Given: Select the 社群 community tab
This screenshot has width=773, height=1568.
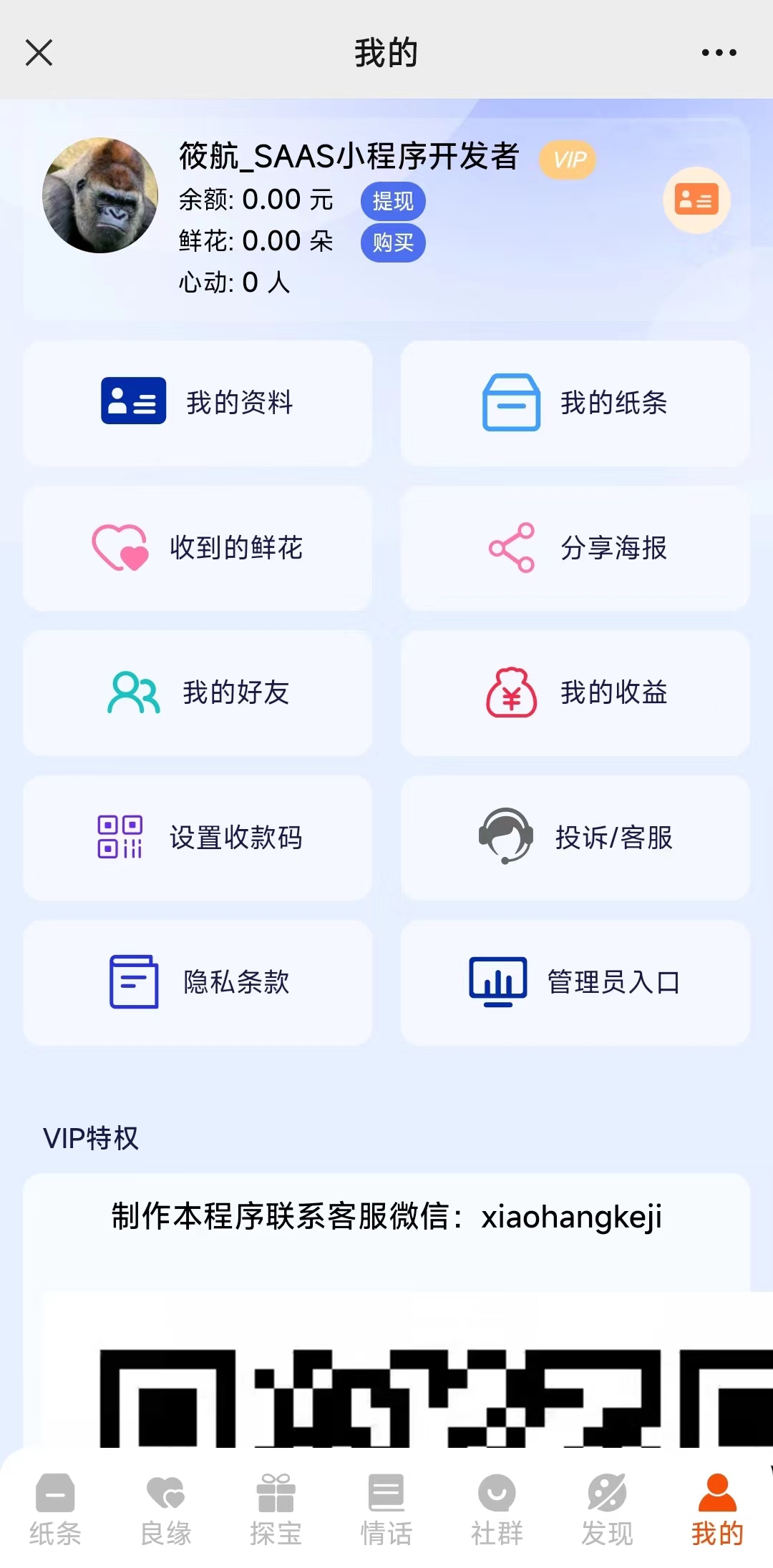Looking at the screenshot, I should [497, 1509].
